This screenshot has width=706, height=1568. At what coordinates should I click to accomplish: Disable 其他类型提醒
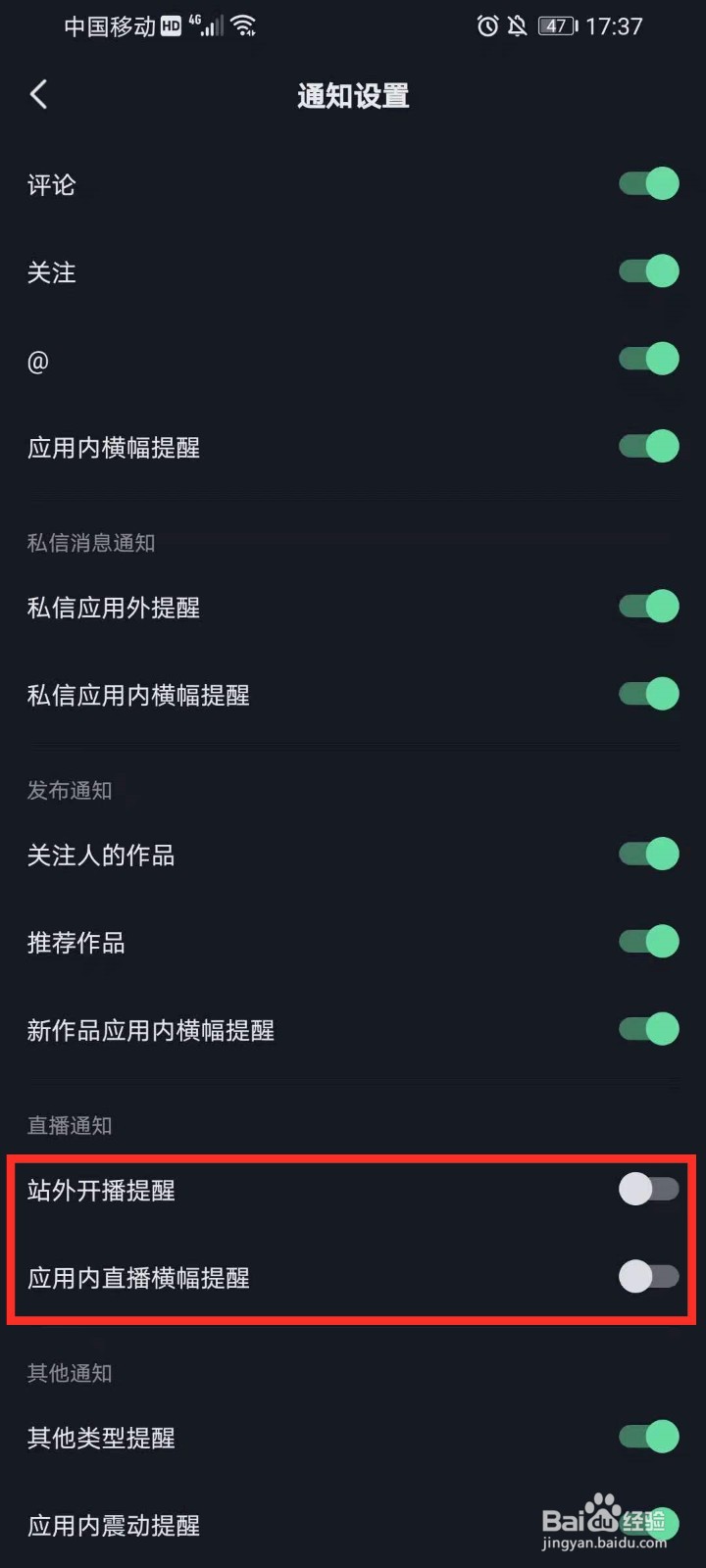649,1437
